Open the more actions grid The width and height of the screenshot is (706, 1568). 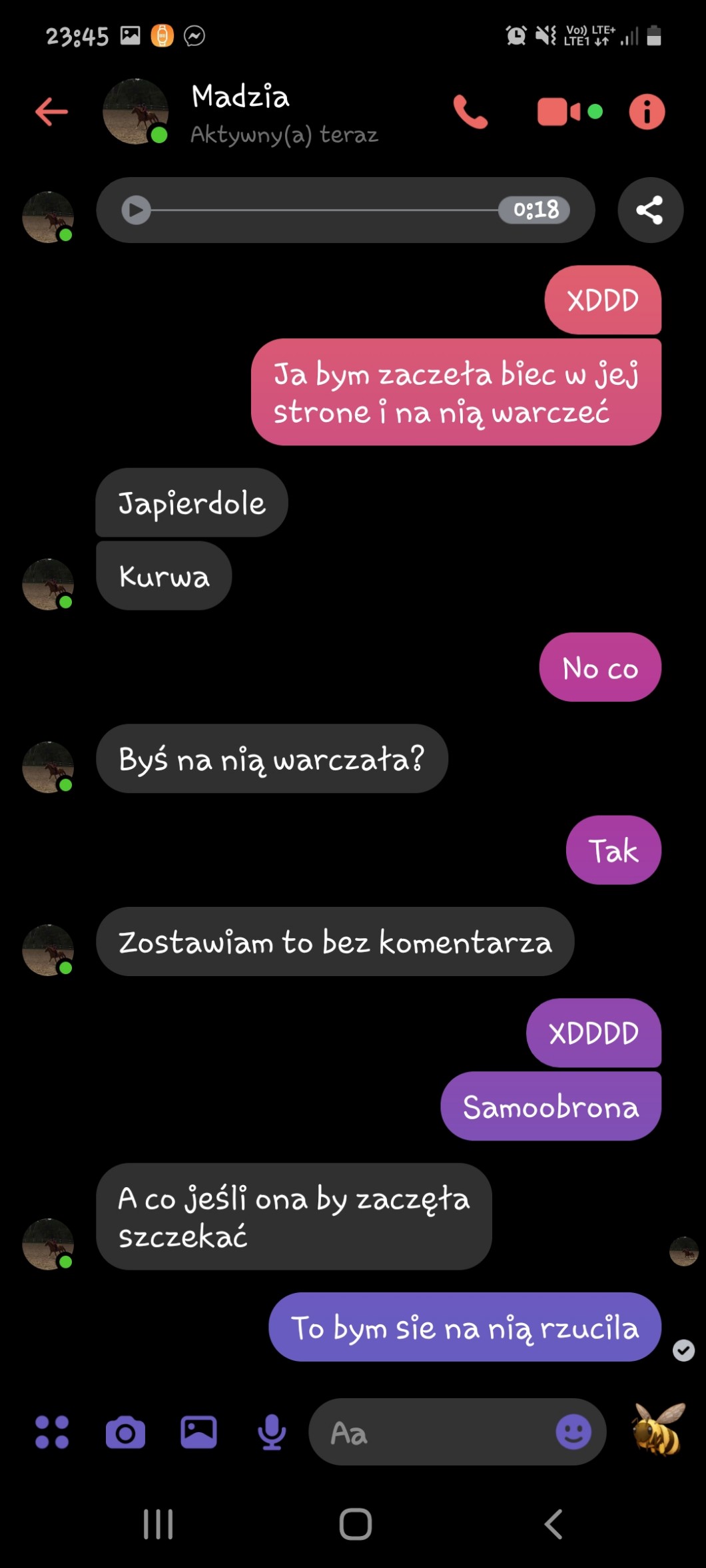(x=52, y=1432)
